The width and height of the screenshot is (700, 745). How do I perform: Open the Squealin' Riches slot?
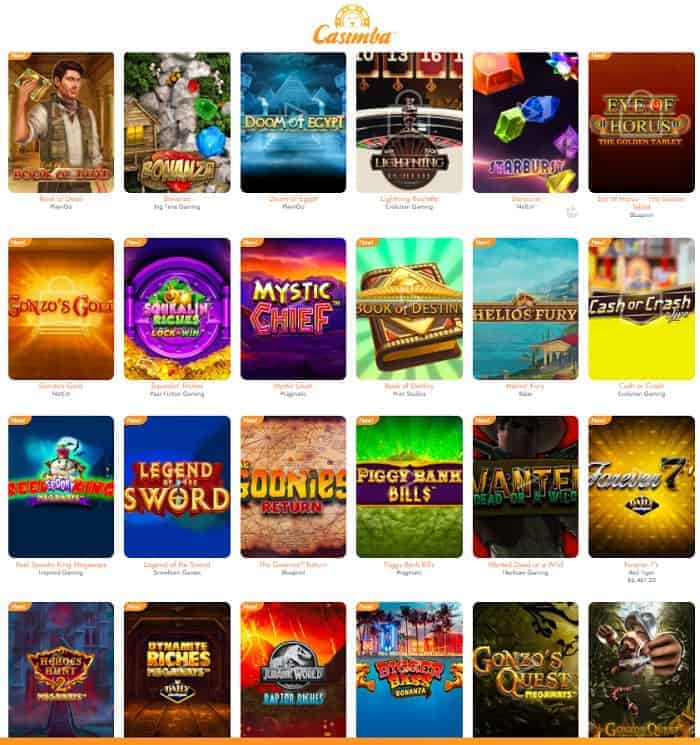tap(177, 308)
